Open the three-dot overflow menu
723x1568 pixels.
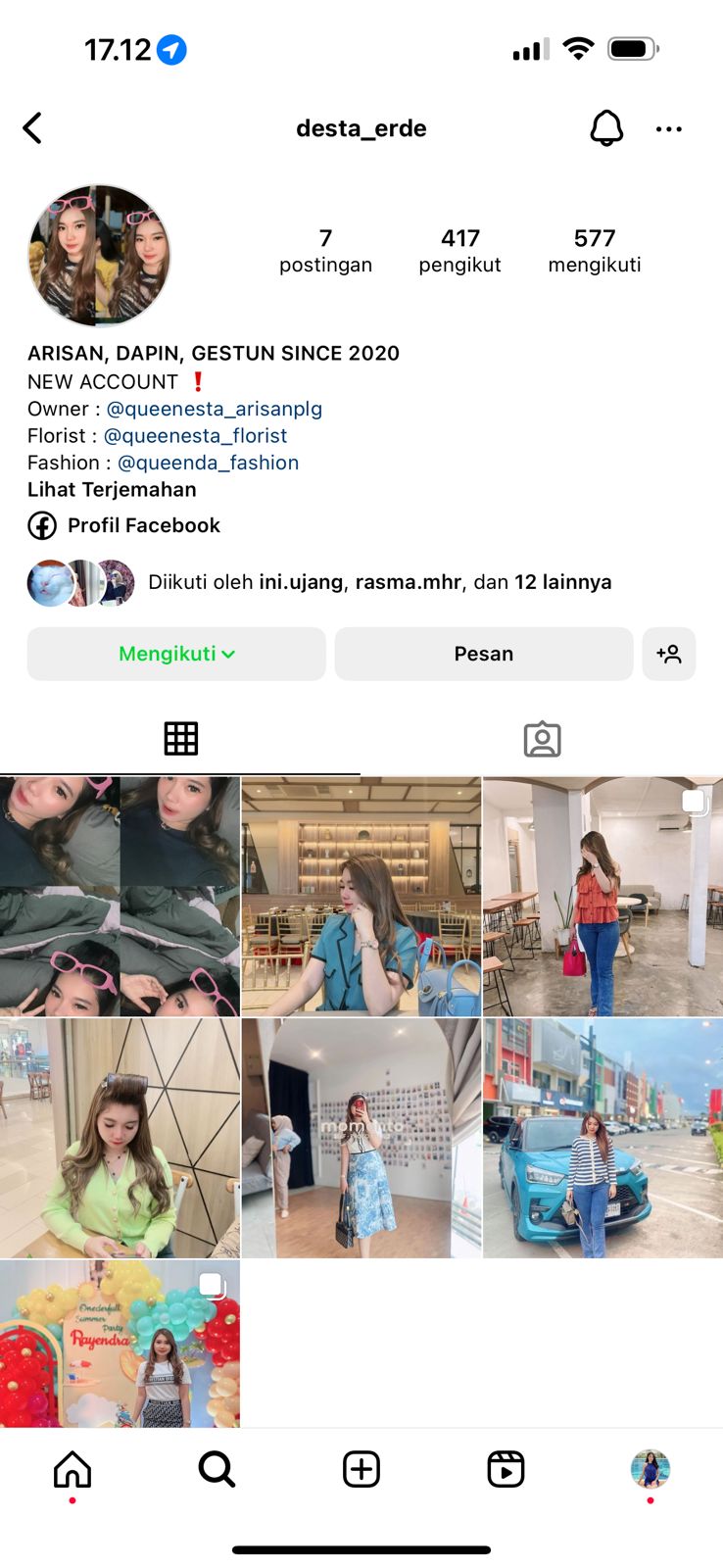[x=668, y=128]
